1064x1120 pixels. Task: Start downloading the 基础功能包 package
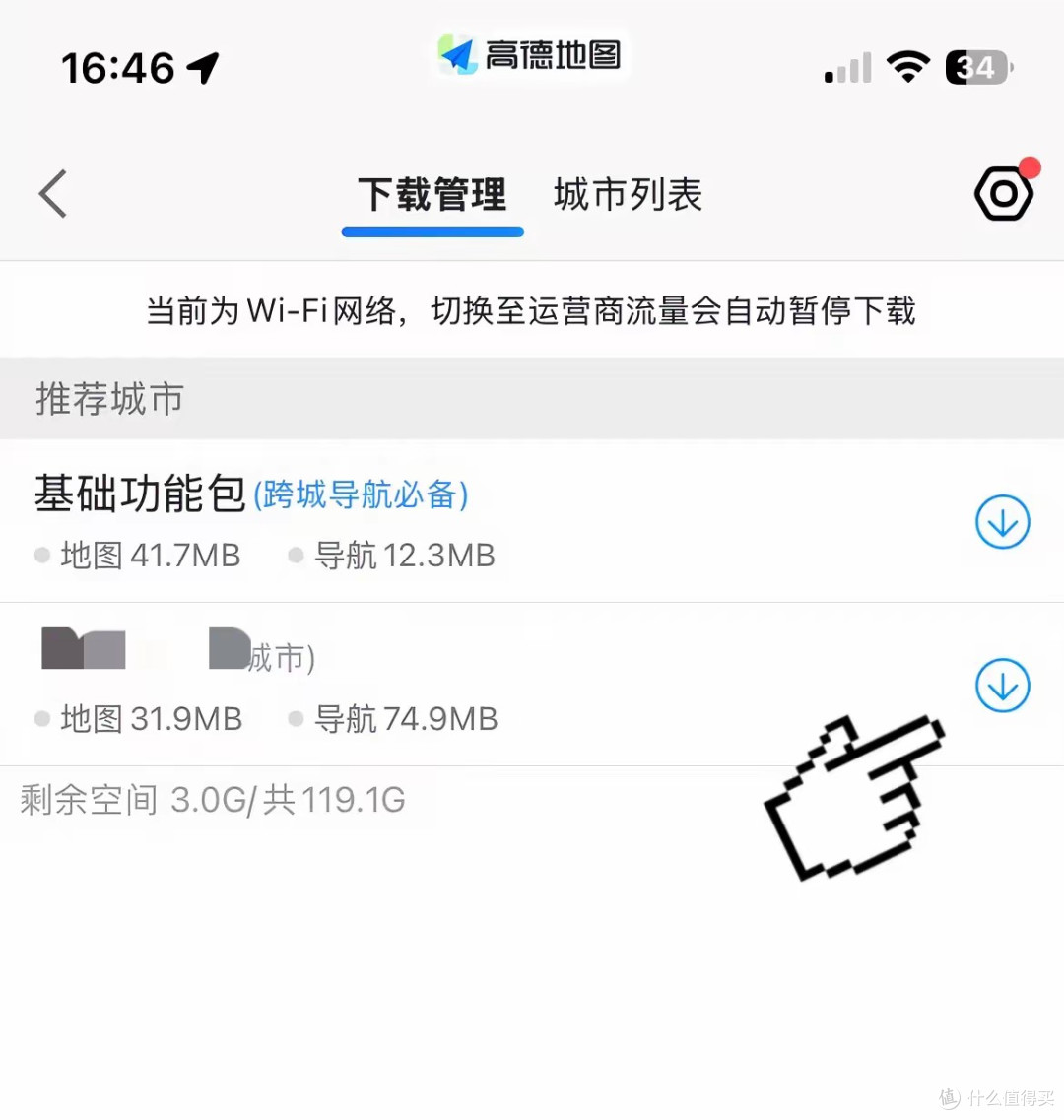[1002, 522]
